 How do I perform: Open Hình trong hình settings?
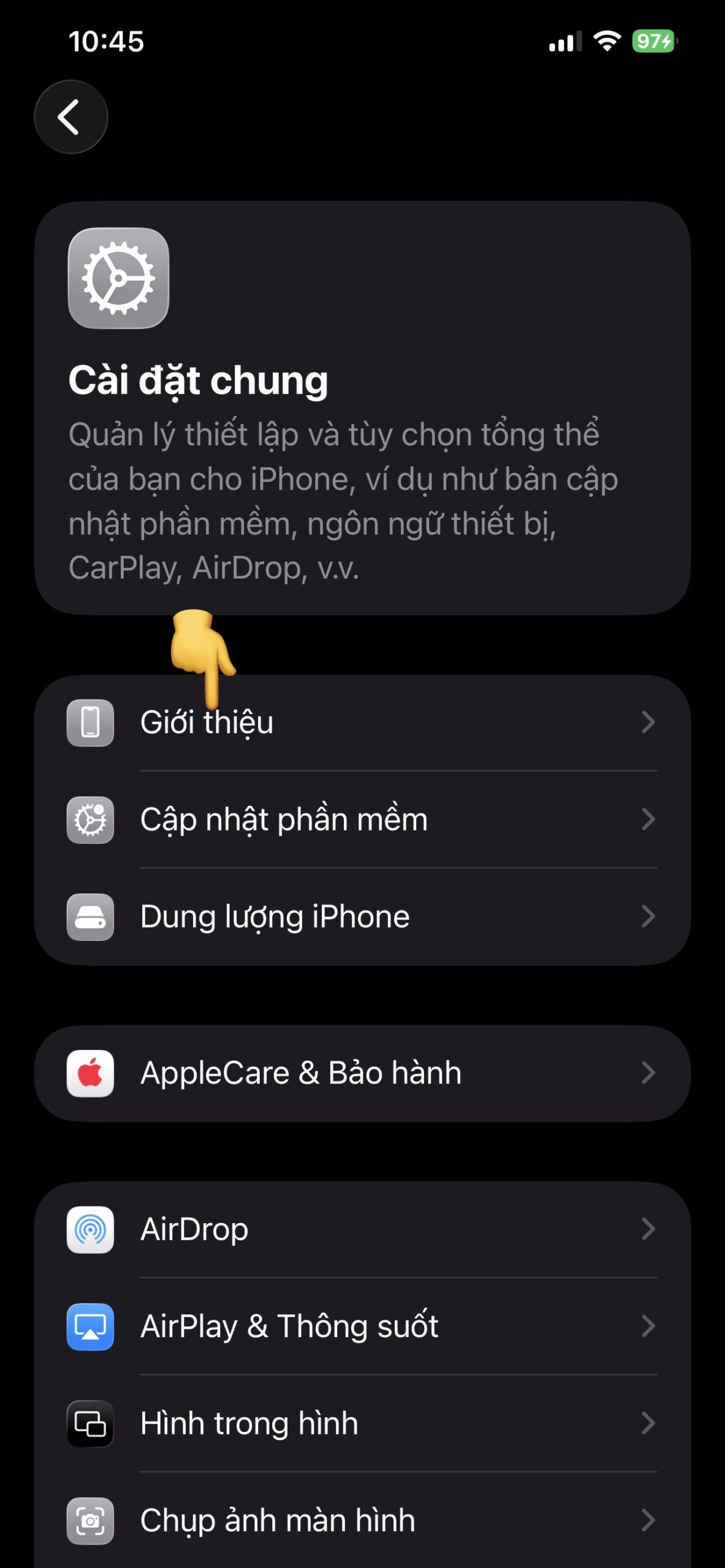(362, 1423)
